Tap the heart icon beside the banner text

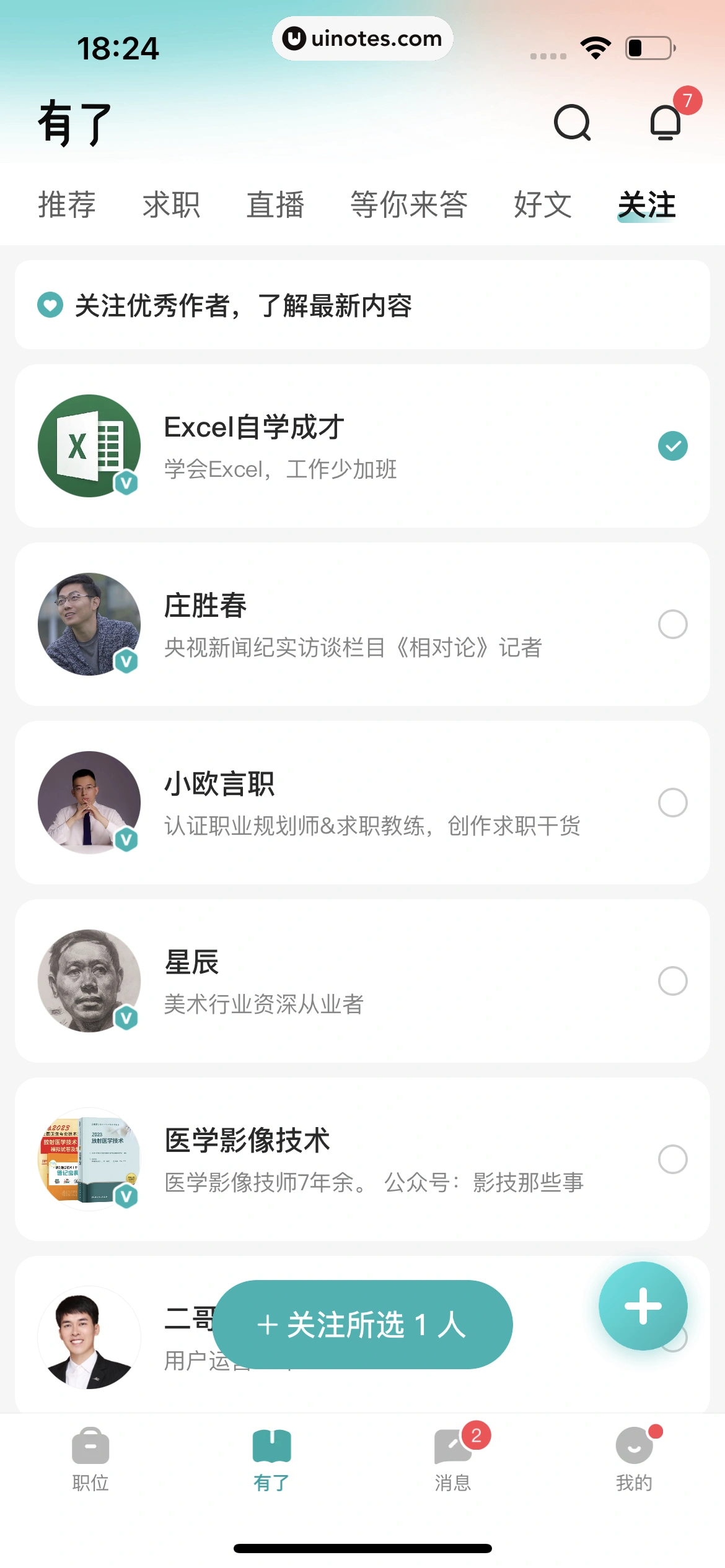50,305
